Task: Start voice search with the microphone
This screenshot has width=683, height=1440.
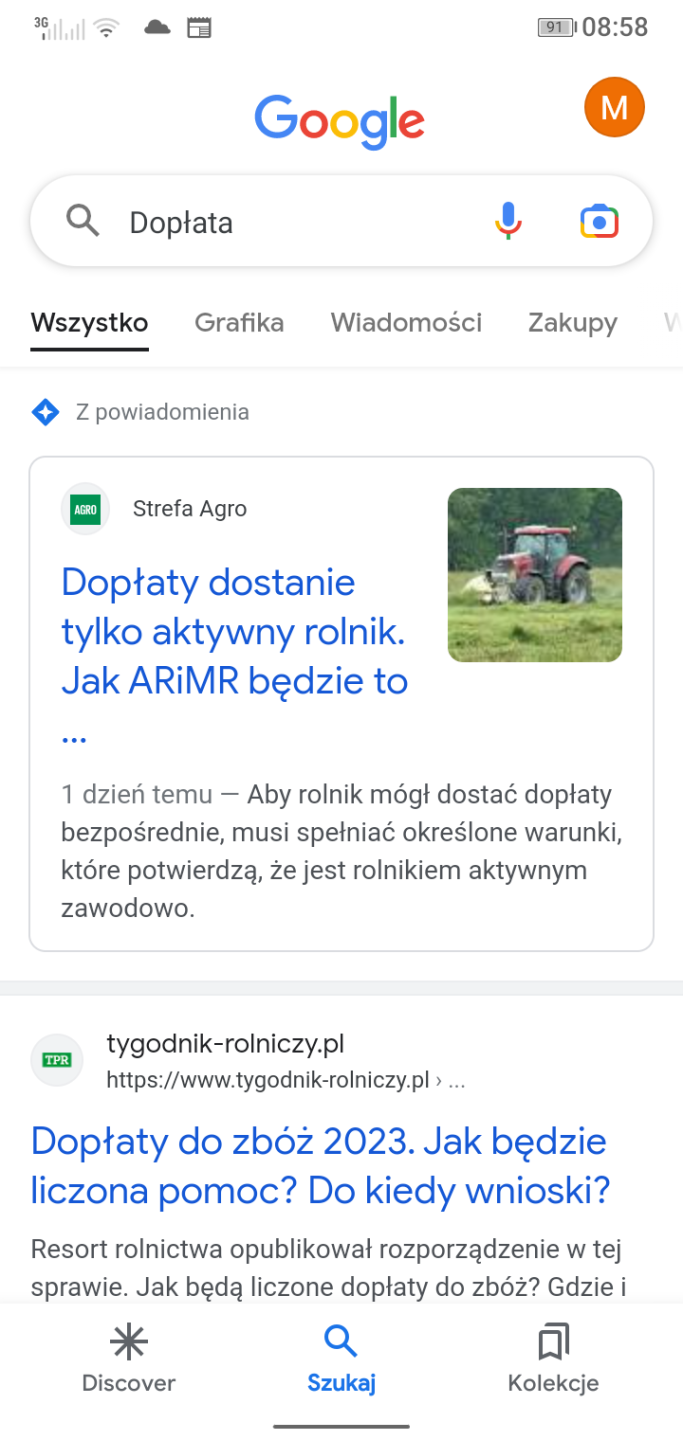Action: pos(509,221)
